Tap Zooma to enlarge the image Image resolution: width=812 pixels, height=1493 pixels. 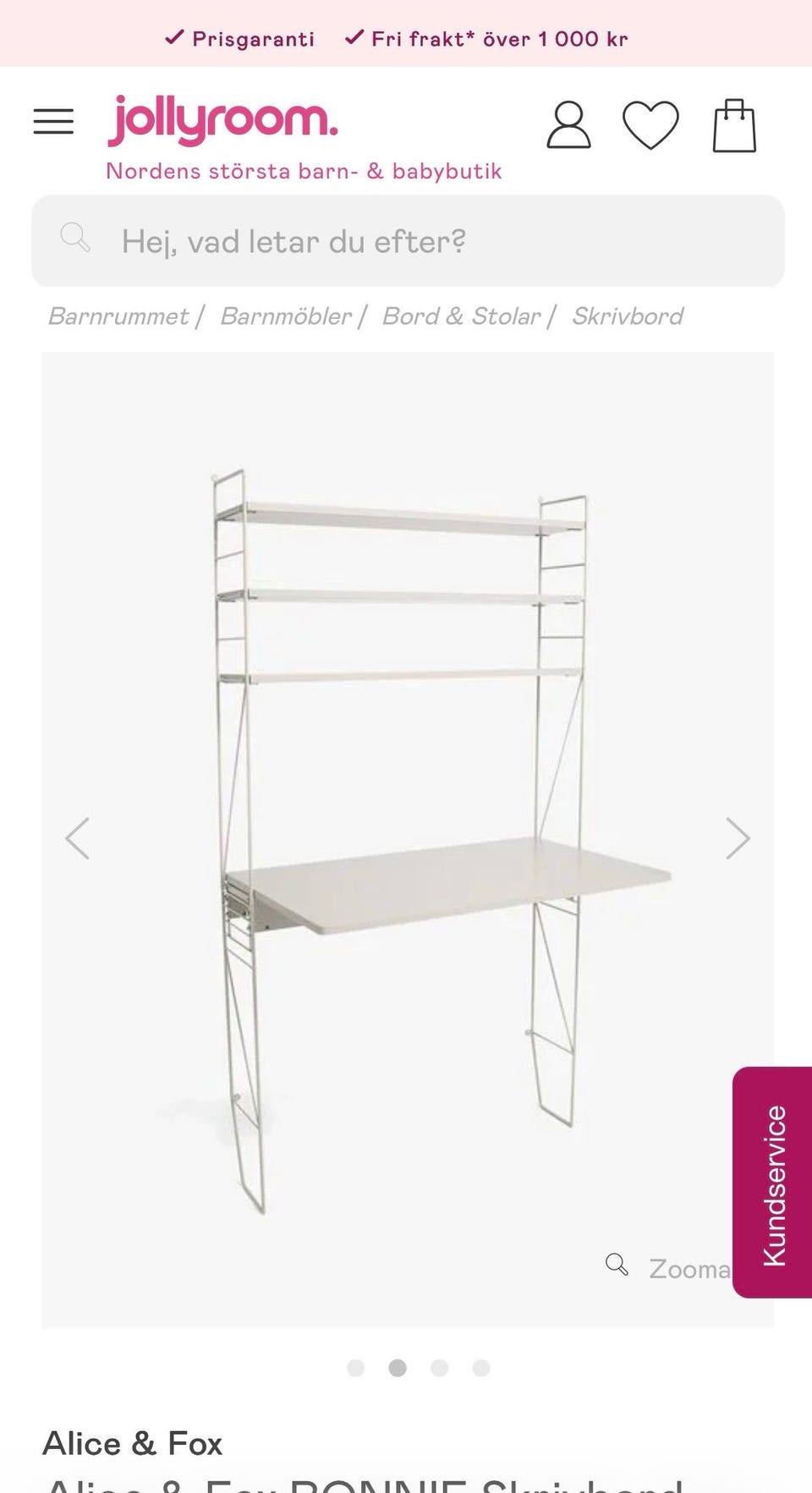coord(670,1268)
